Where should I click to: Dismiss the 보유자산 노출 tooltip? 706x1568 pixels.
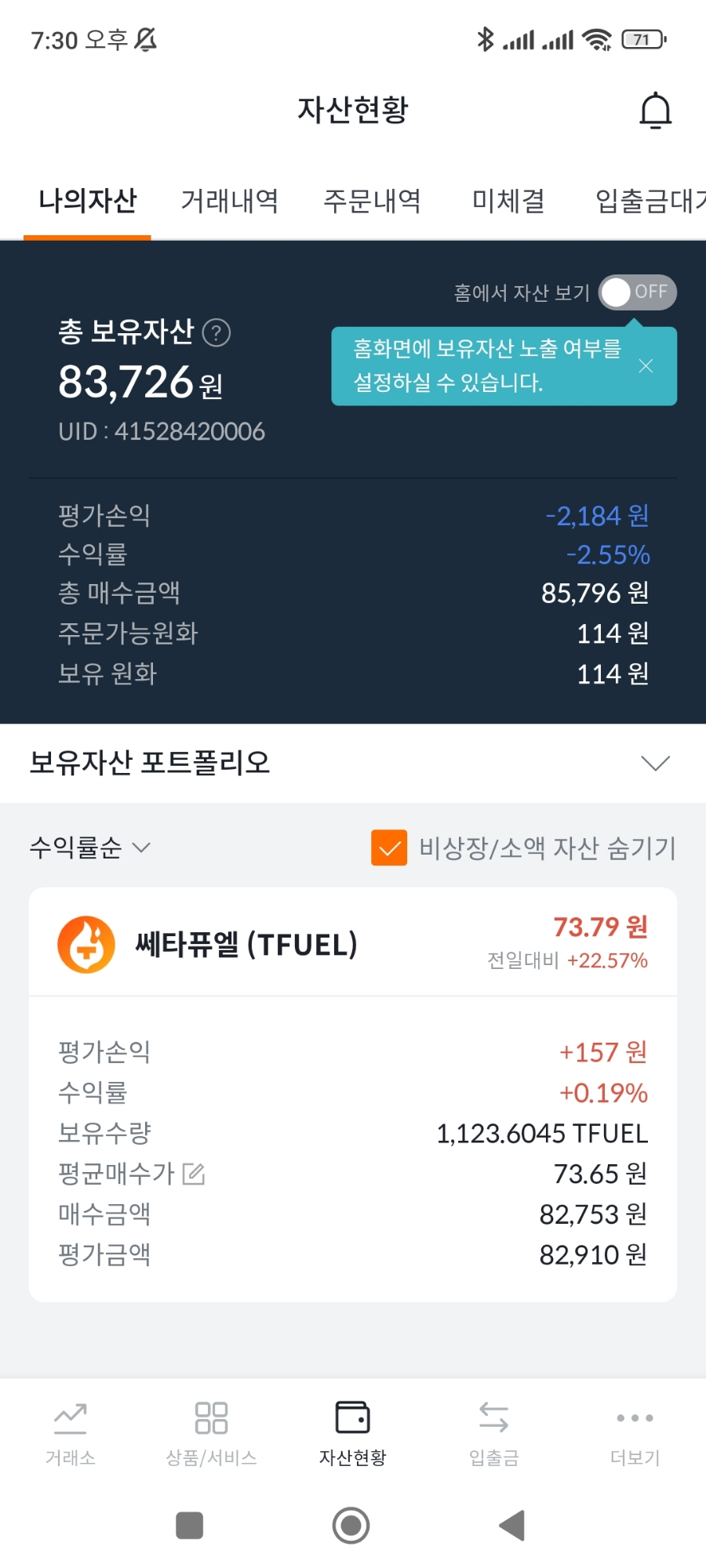(646, 366)
